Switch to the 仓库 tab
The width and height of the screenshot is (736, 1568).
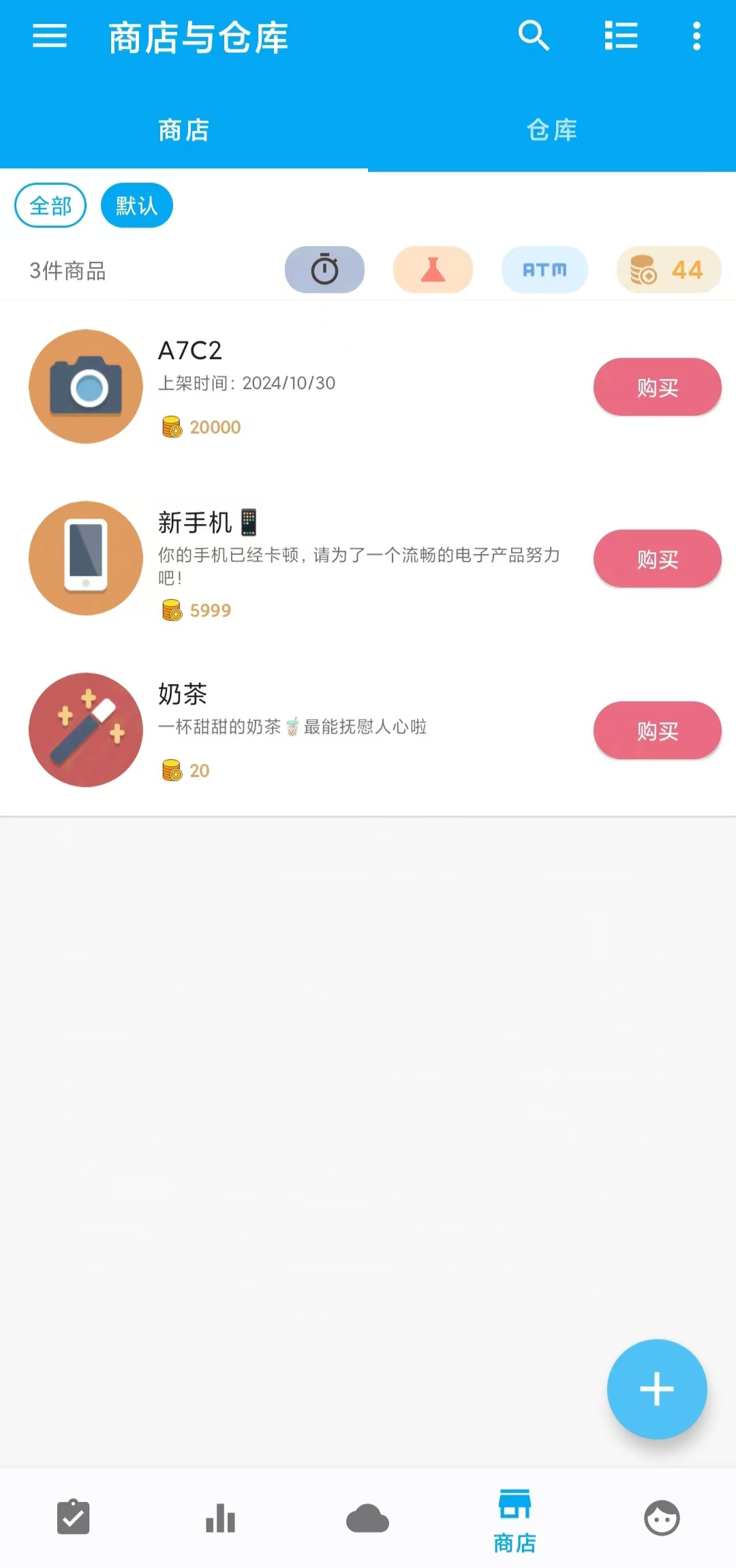[552, 129]
